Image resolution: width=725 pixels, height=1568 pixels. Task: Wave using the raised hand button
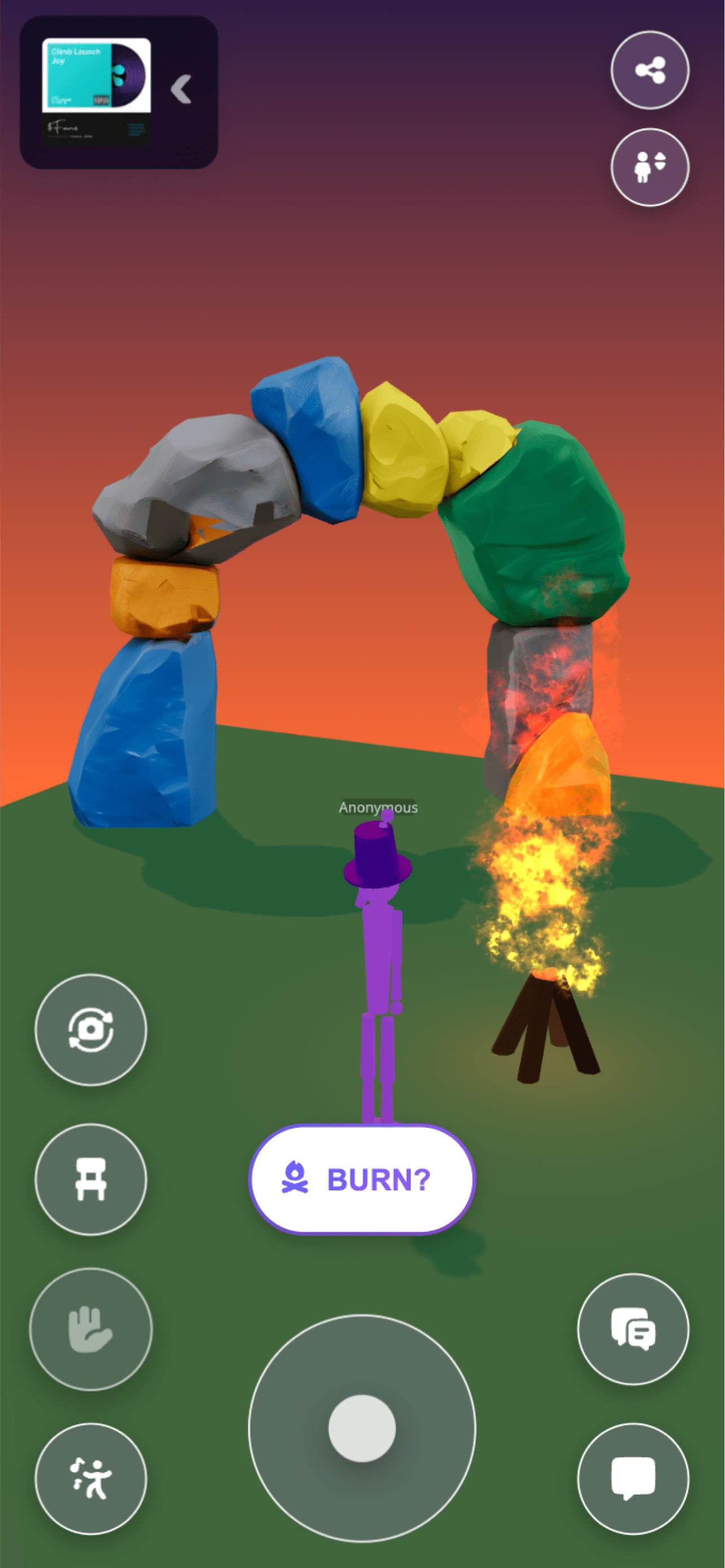[91, 1329]
